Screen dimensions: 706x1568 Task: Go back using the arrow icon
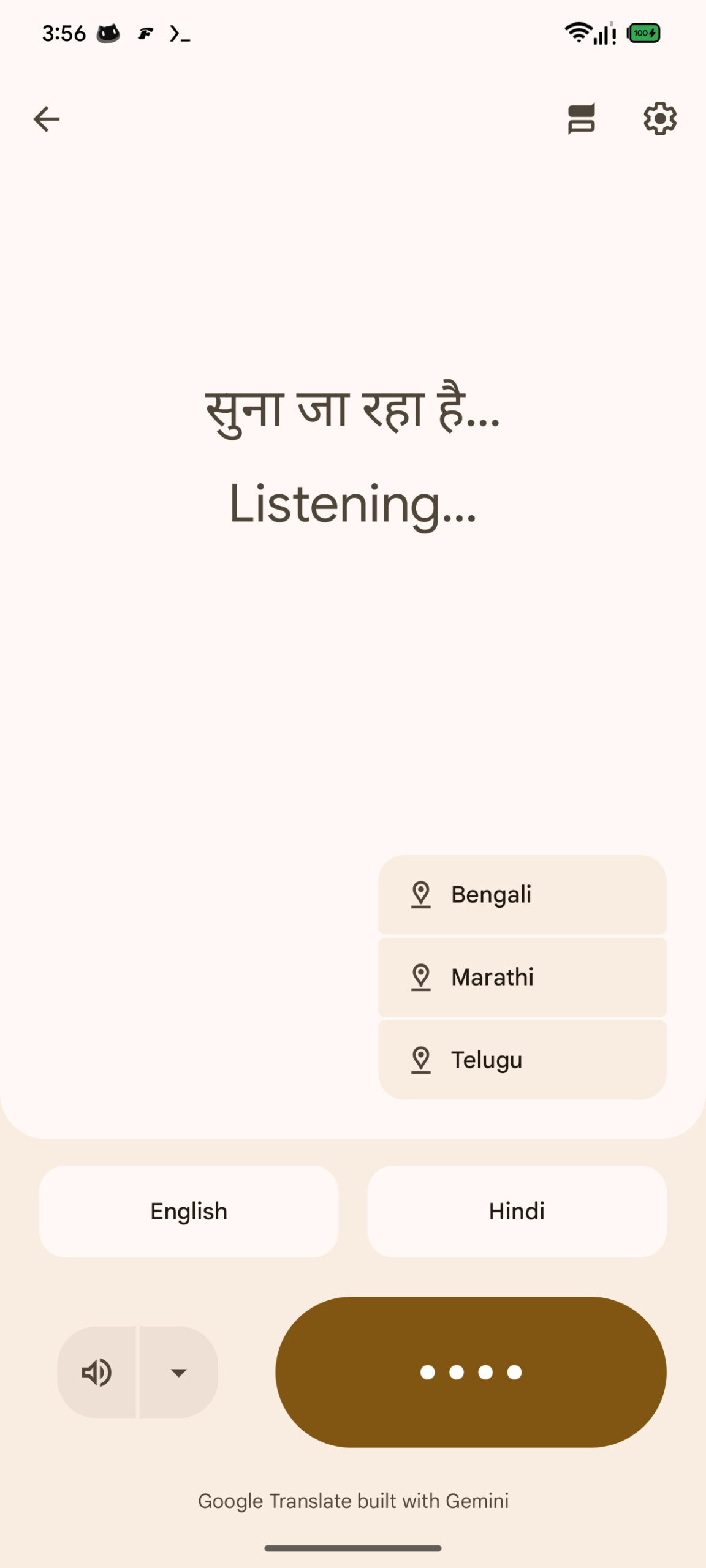coord(47,119)
